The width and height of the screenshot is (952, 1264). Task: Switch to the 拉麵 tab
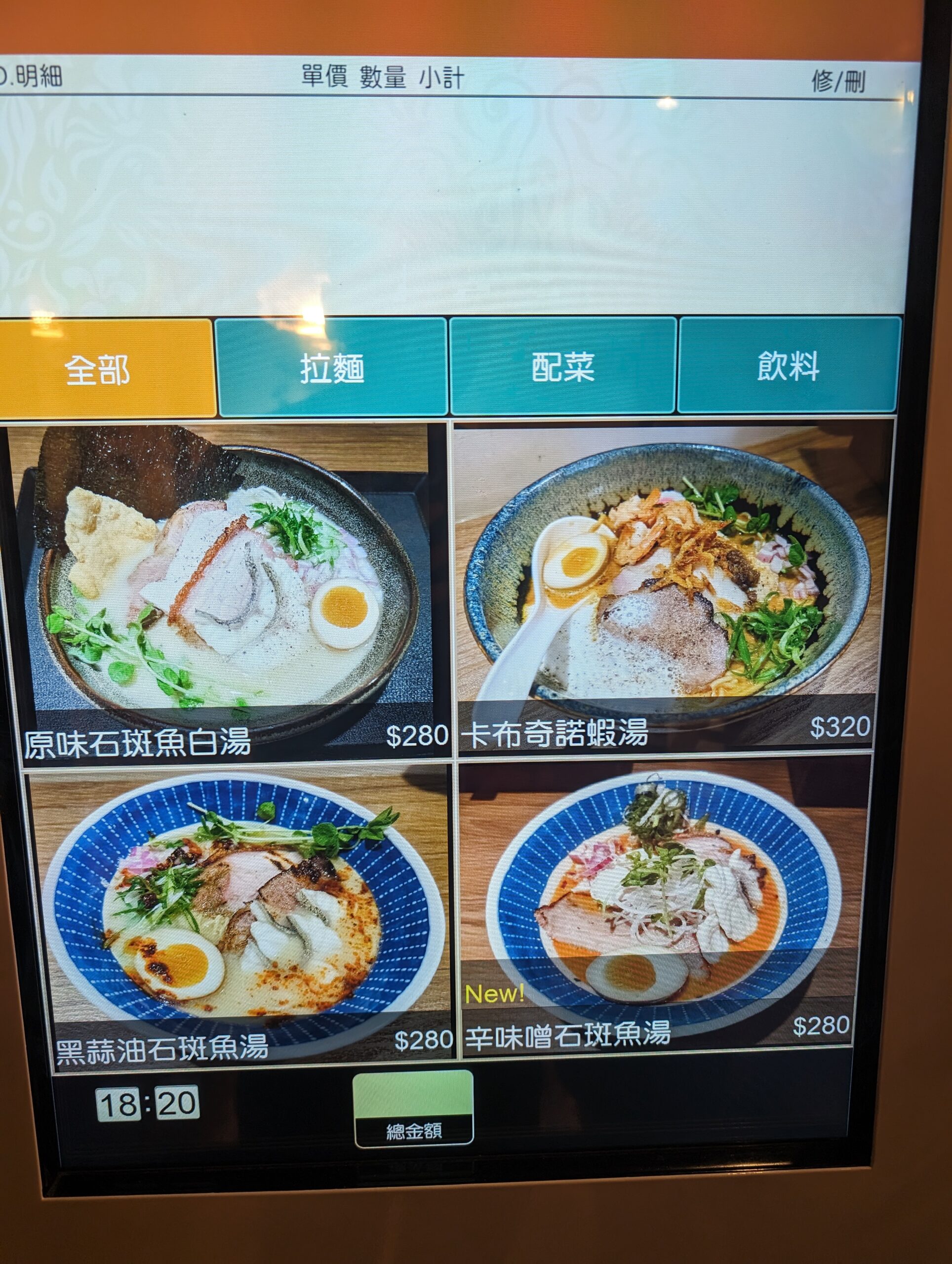coord(332,367)
